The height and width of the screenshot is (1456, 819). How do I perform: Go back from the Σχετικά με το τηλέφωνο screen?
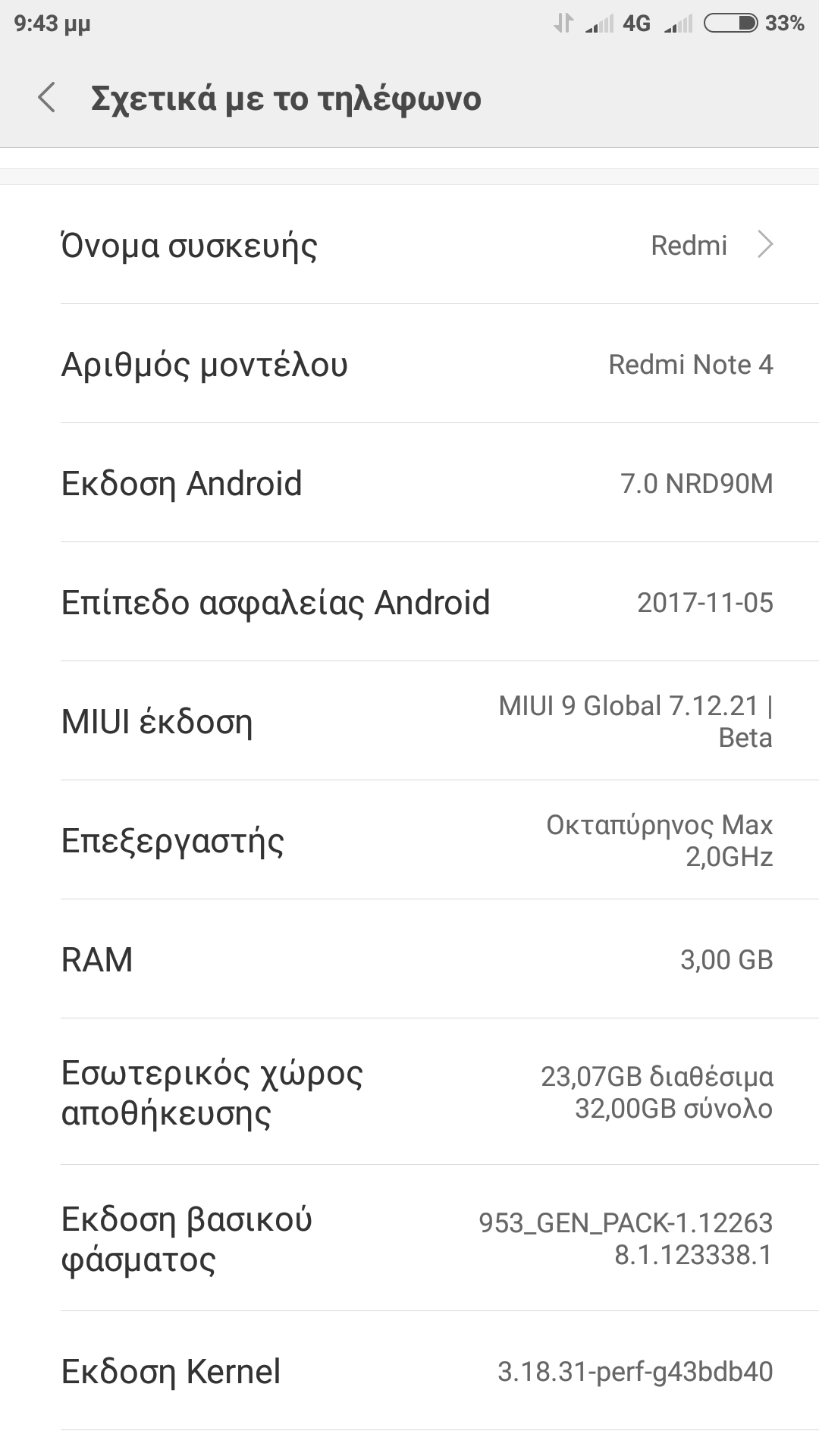pos(47,99)
